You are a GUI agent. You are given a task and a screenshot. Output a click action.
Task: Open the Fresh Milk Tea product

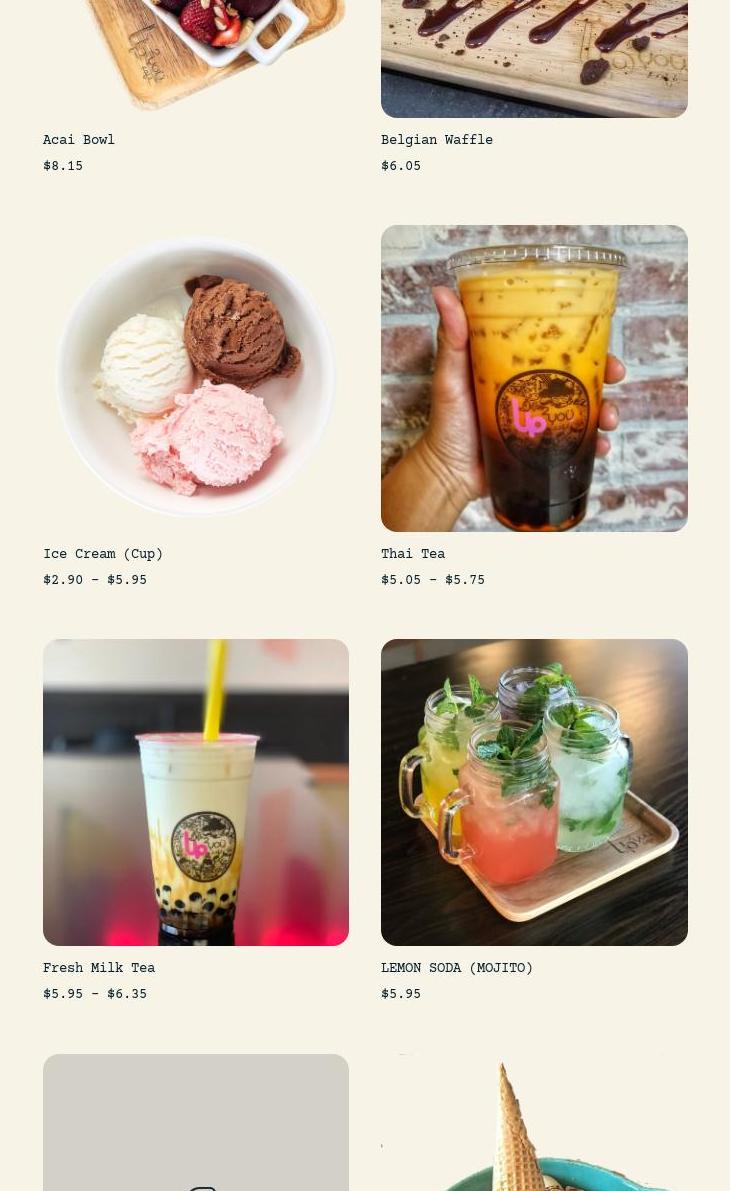(x=195, y=792)
